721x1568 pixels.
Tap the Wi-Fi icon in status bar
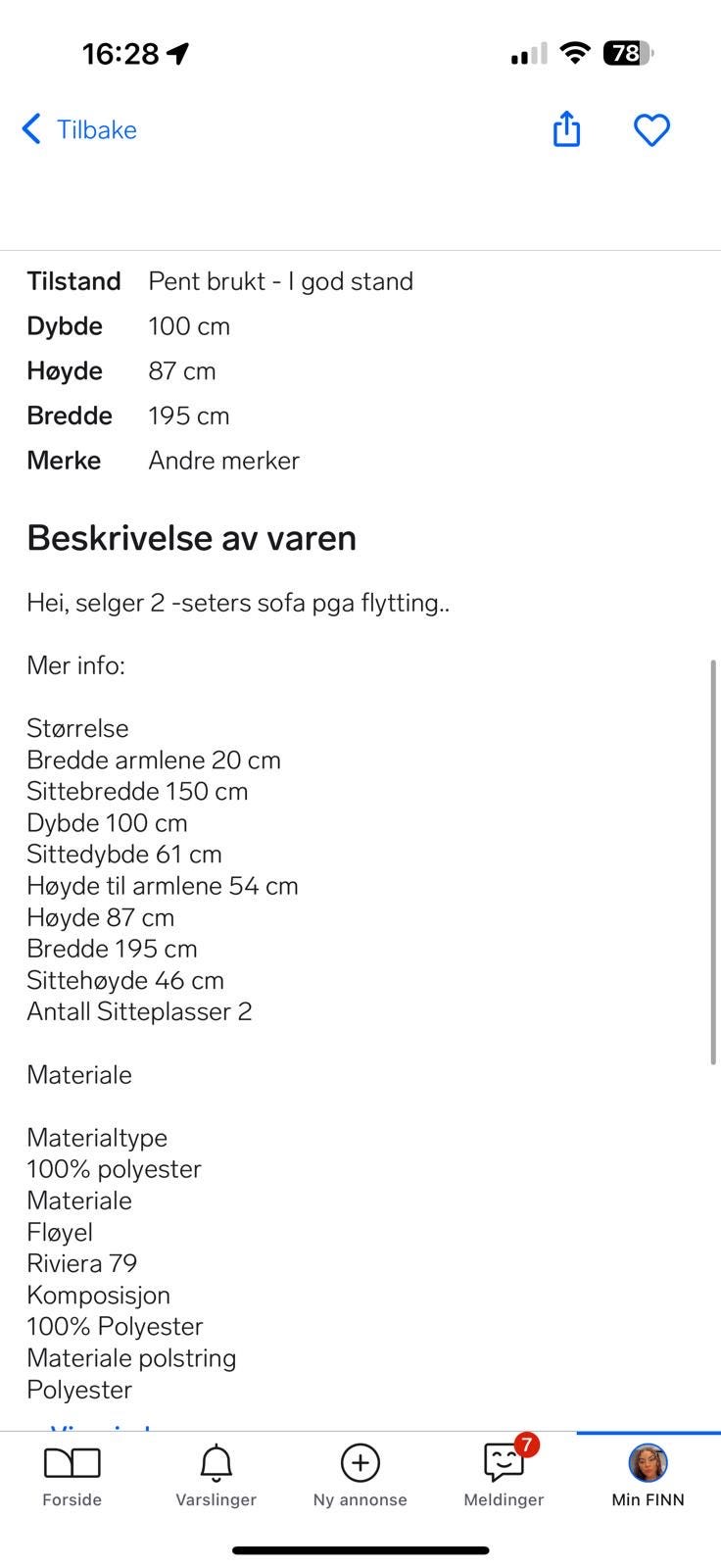click(x=576, y=53)
